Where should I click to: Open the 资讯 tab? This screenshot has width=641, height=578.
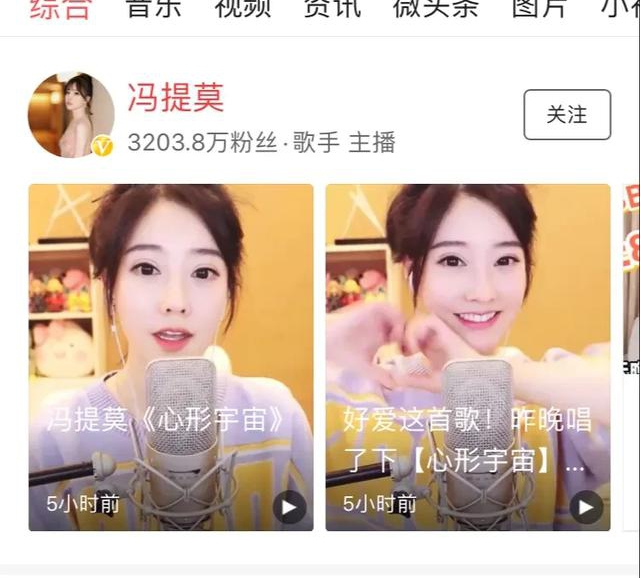[x=333, y=8]
